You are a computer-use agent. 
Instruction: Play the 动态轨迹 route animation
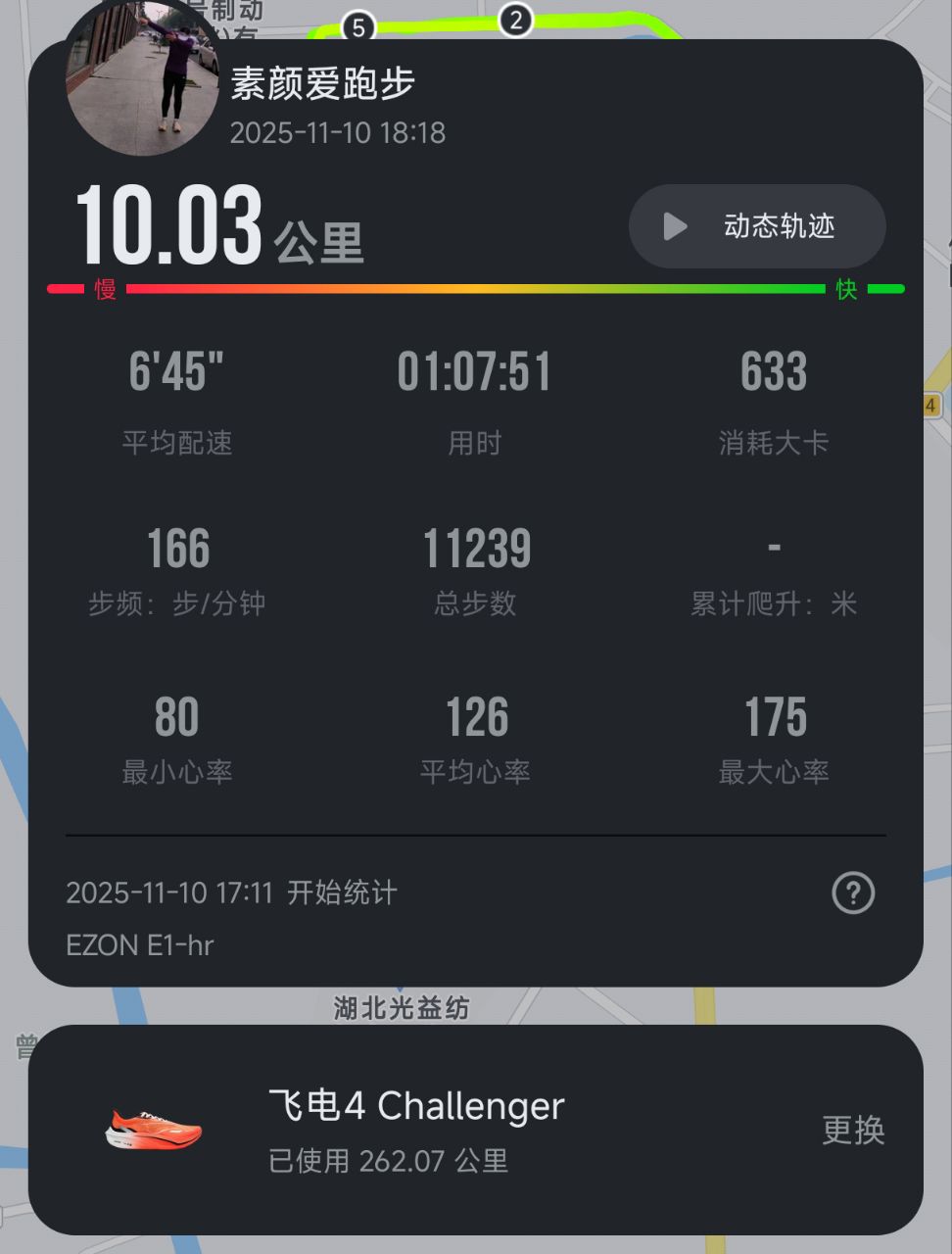[756, 226]
